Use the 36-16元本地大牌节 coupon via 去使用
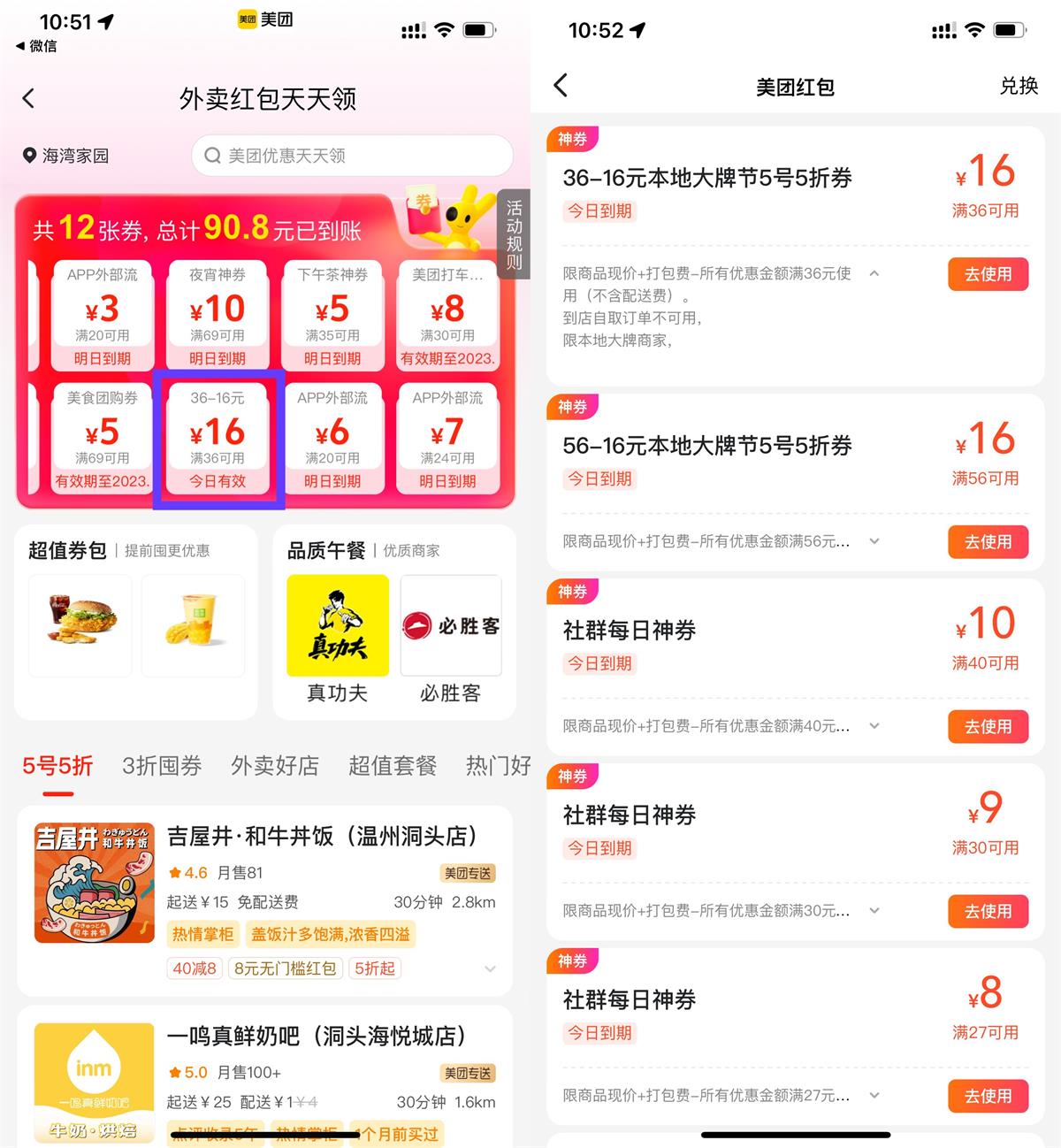 point(988,274)
